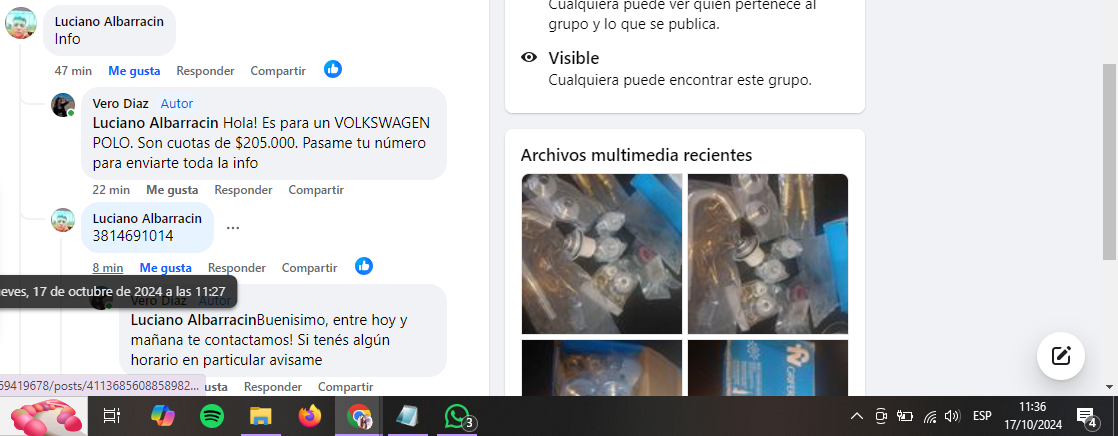Viewport: 1118px width, 436px height.
Task: View reactions on the 3814691014 comment
Action: 364,266
